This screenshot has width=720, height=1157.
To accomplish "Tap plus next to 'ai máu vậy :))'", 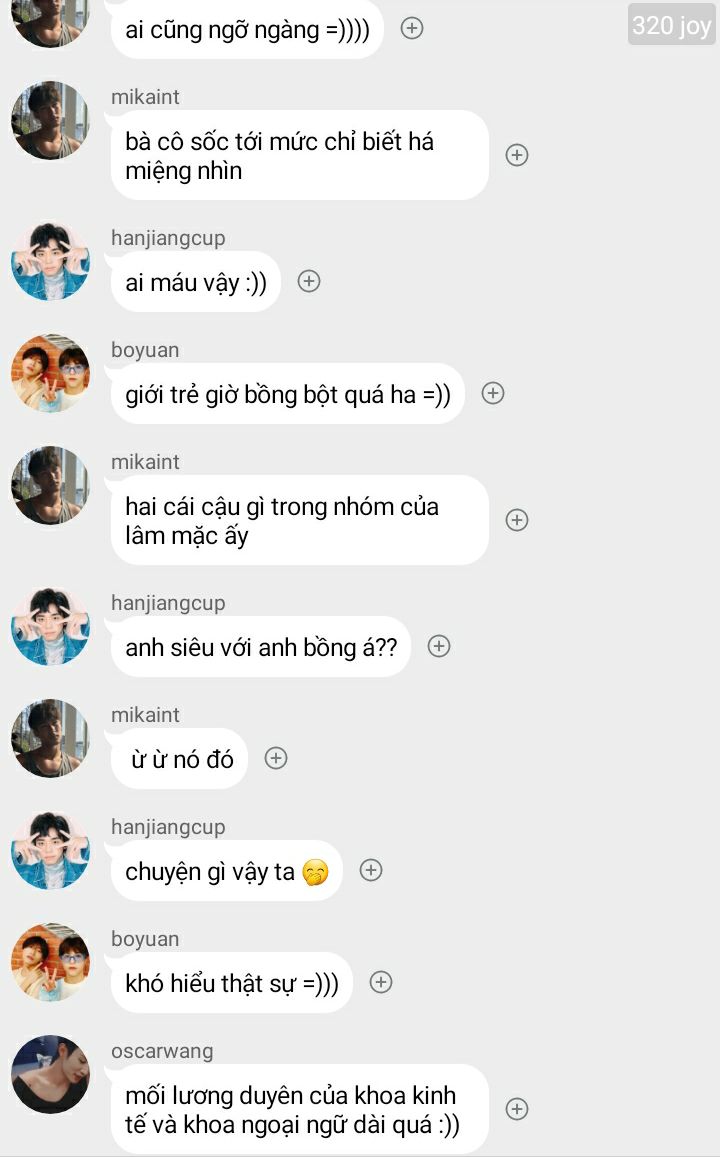I will click(309, 281).
